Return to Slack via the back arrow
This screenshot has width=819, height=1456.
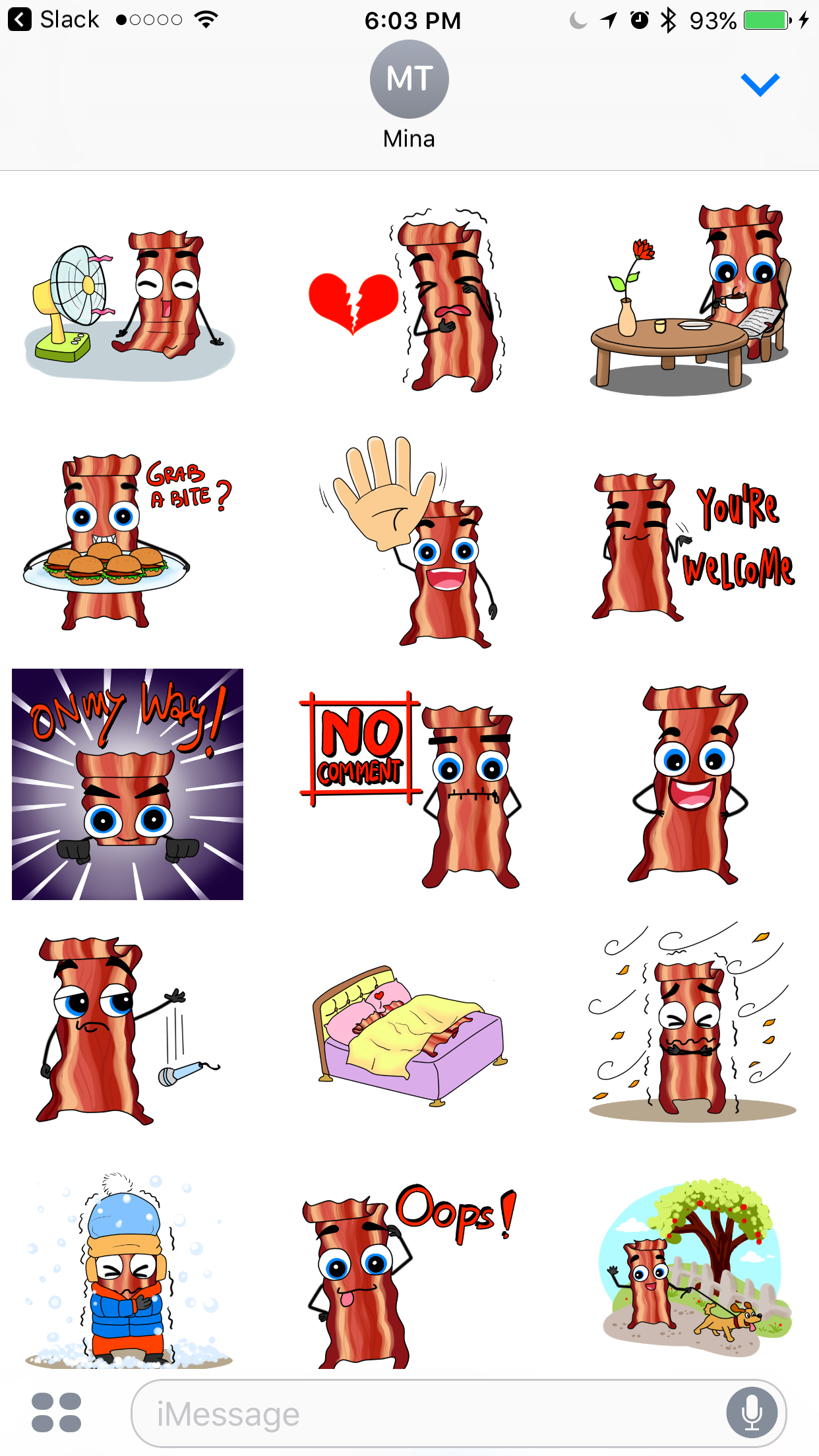(x=20, y=20)
